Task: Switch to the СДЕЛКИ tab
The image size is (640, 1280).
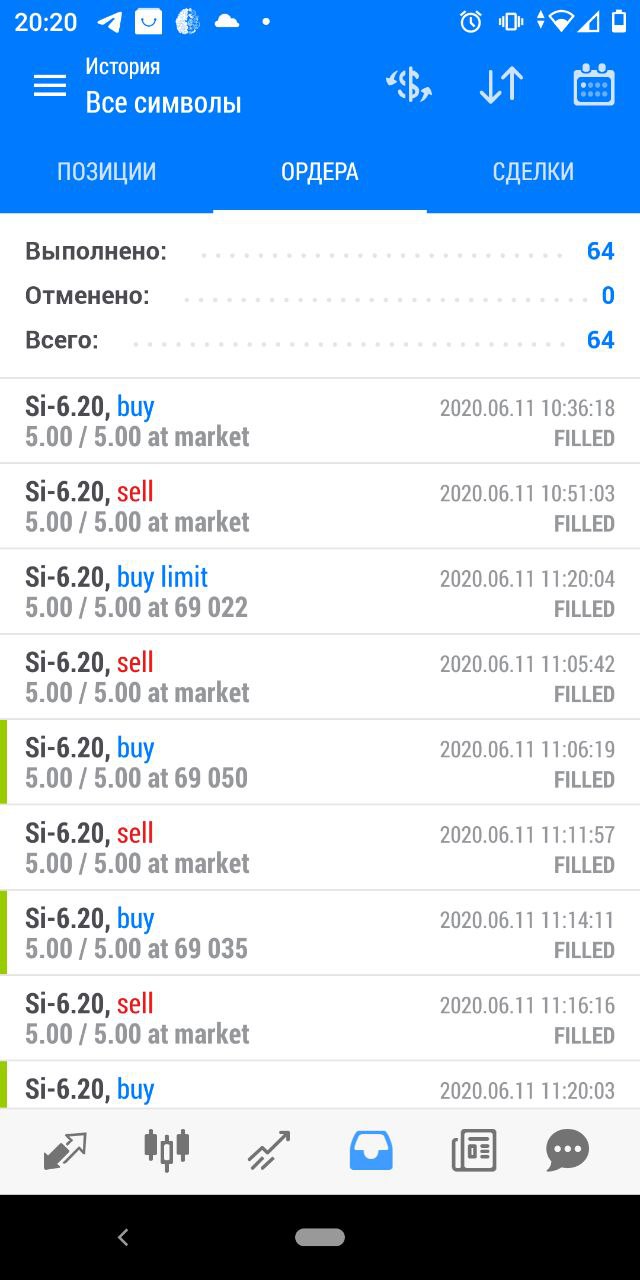Action: (533, 171)
